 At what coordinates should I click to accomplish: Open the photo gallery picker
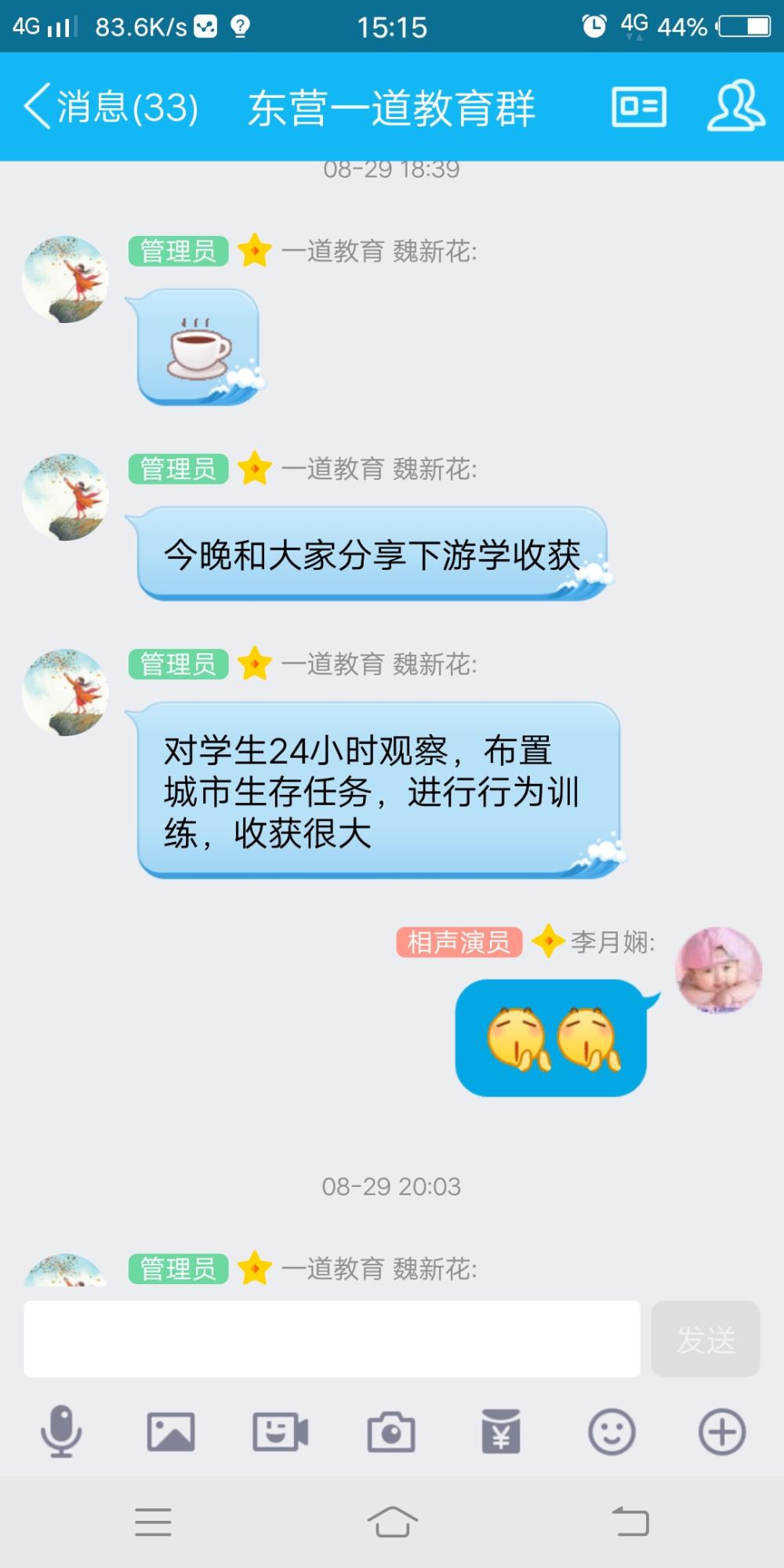point(171,1432)
